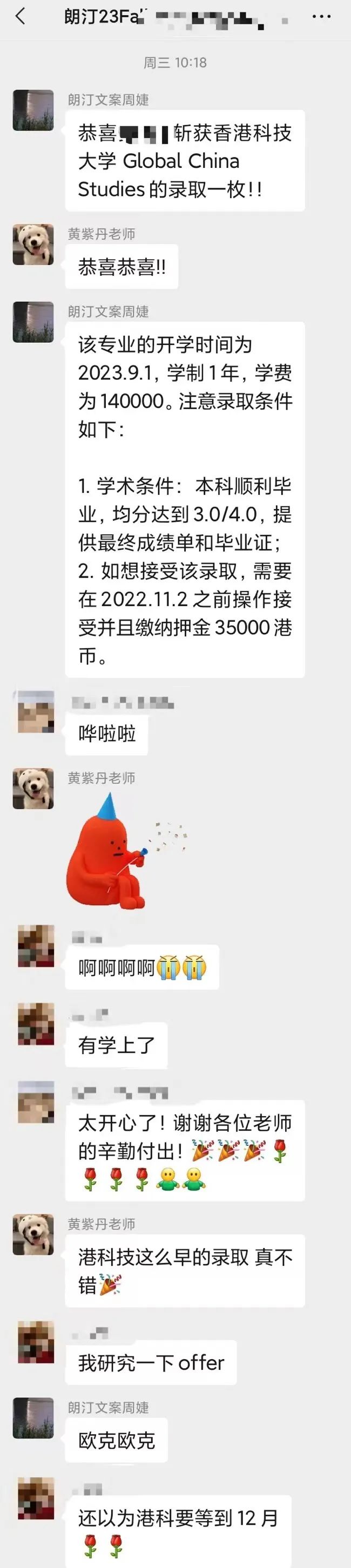Open the sender's avatar beside 哗啦啦

click(36, 711)
